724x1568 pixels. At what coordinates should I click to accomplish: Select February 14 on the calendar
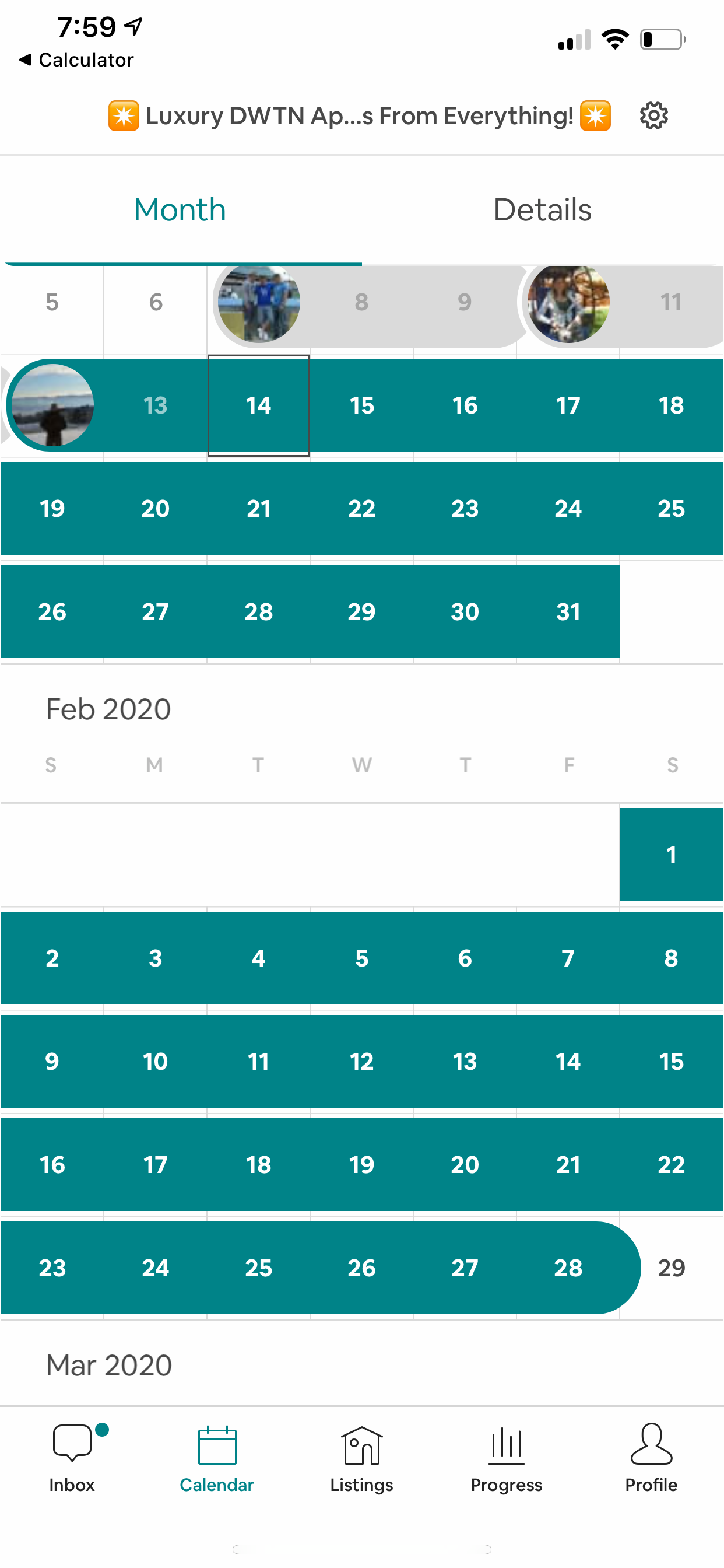[568, 1062]
